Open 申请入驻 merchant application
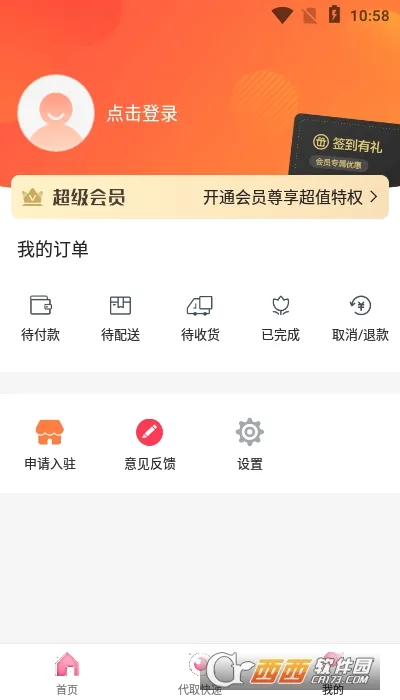Screen dimensions: 400x700 click(50, 445)
